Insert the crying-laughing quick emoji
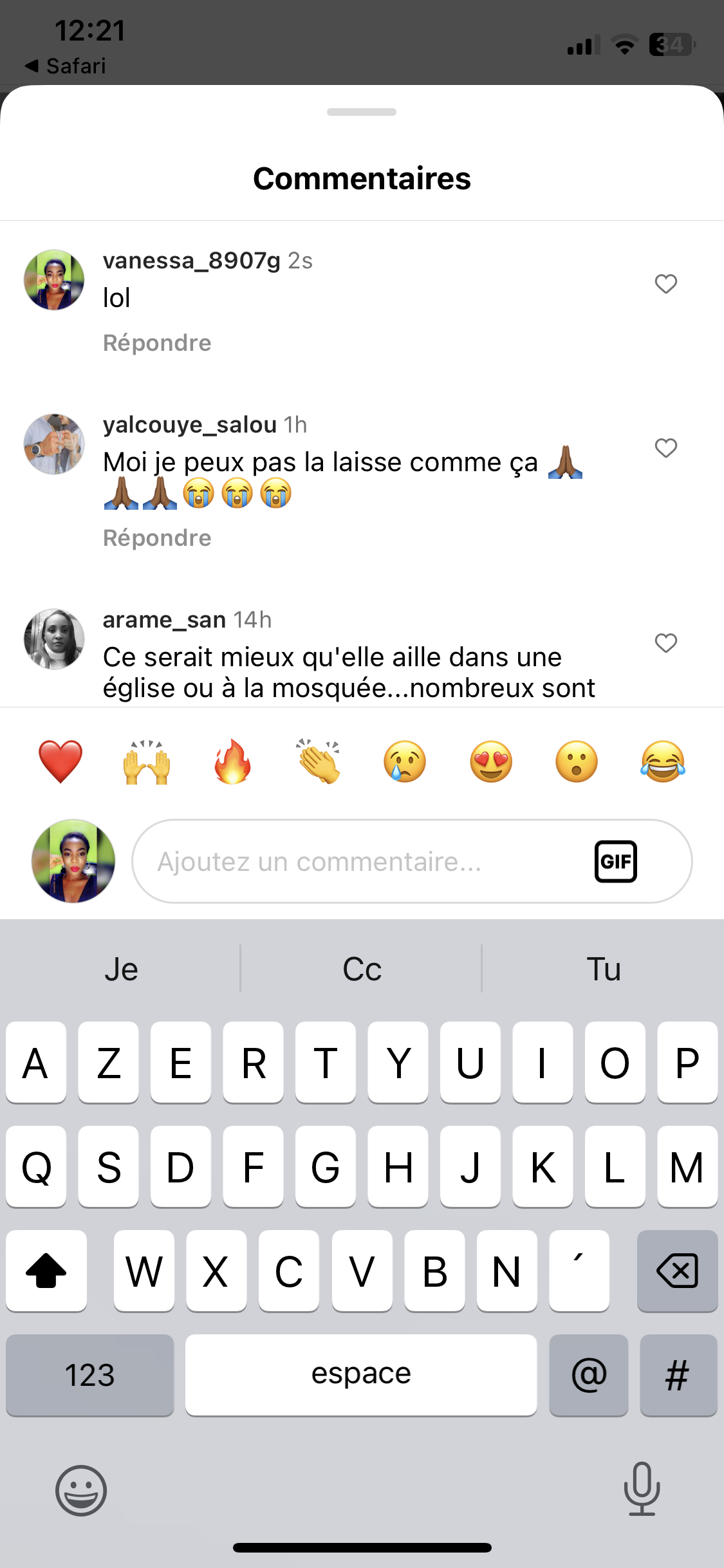This screenshot has width=724, height=1568. click(x=663, y=761)
